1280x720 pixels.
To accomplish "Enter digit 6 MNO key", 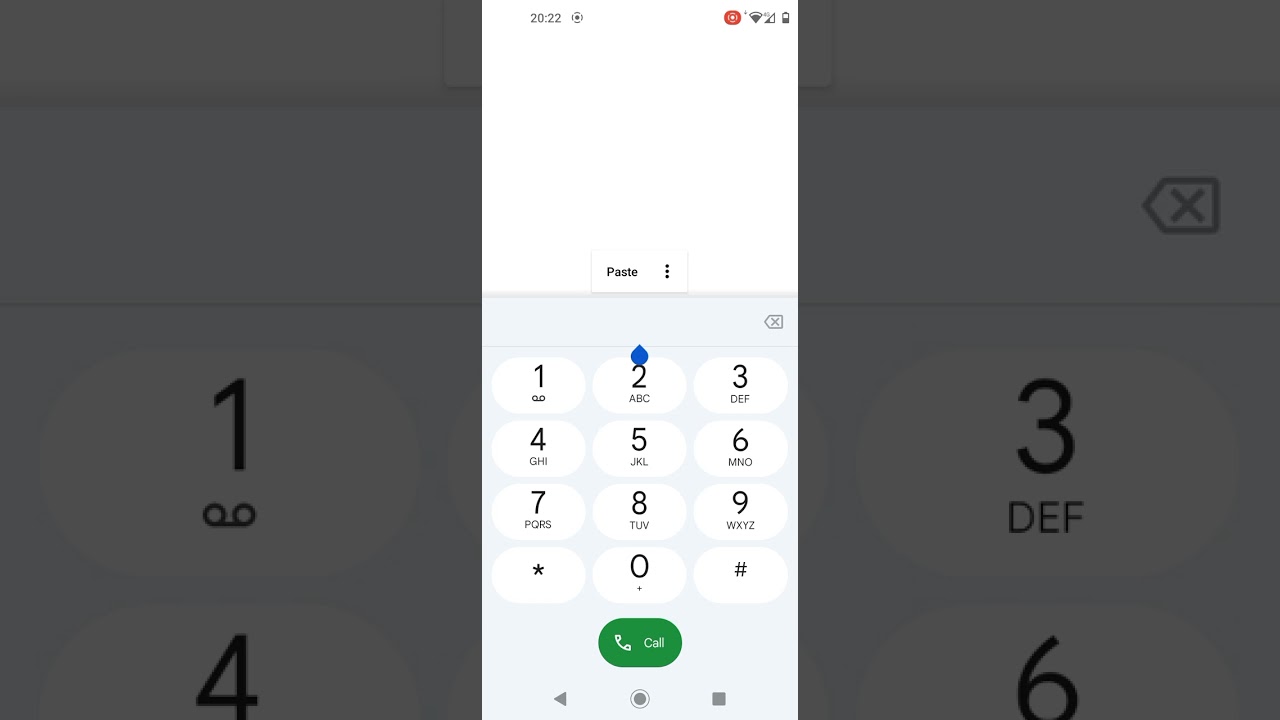I will point(740,448).
